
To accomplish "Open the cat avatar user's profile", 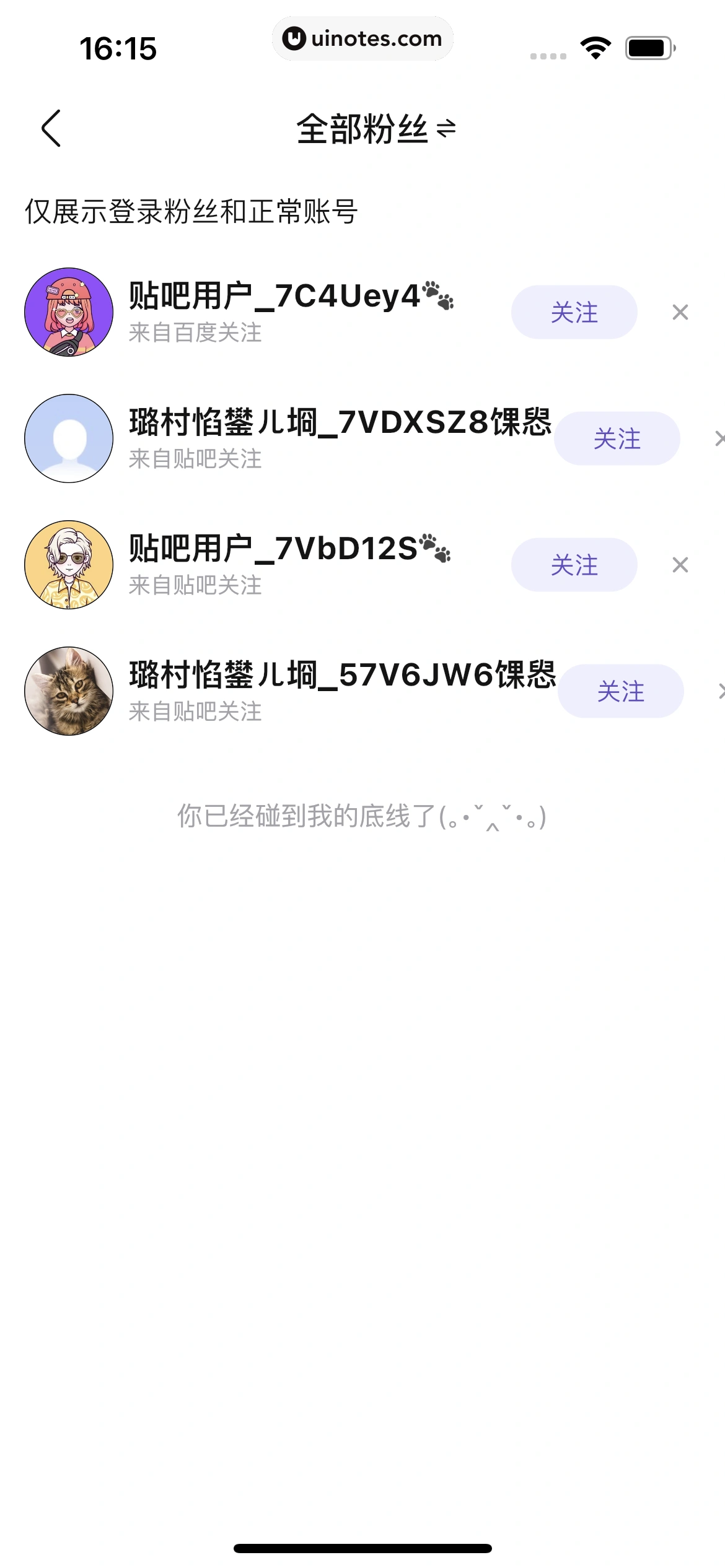I will (x=69, y=691).
